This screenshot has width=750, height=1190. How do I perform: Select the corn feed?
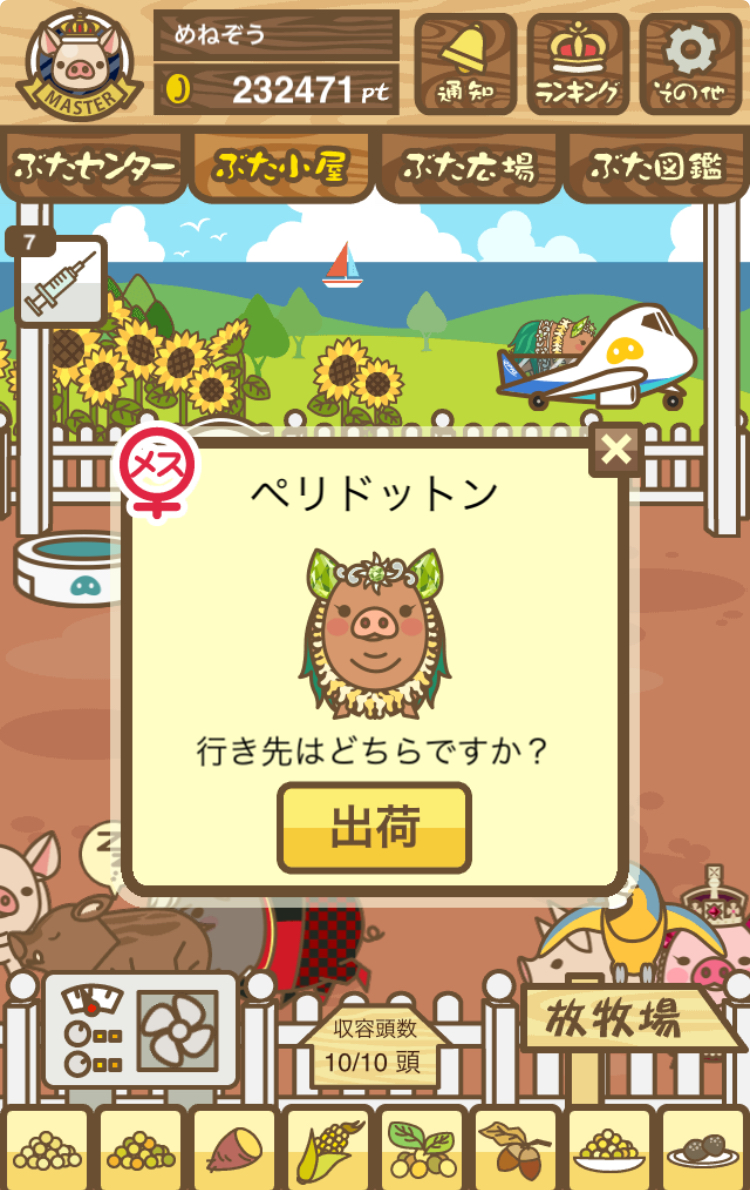(x=327, y=1150)
